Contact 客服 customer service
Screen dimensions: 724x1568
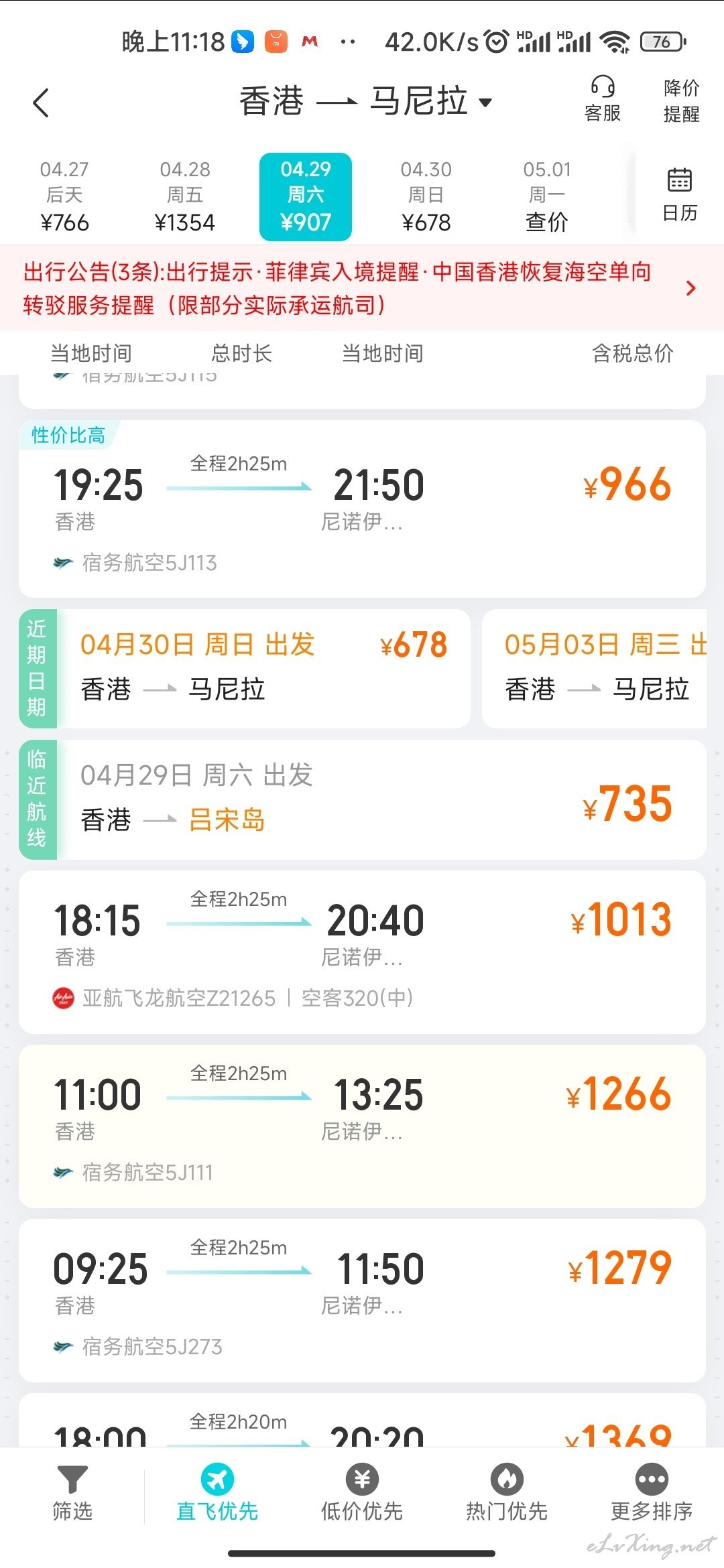[x=603, y=99]
